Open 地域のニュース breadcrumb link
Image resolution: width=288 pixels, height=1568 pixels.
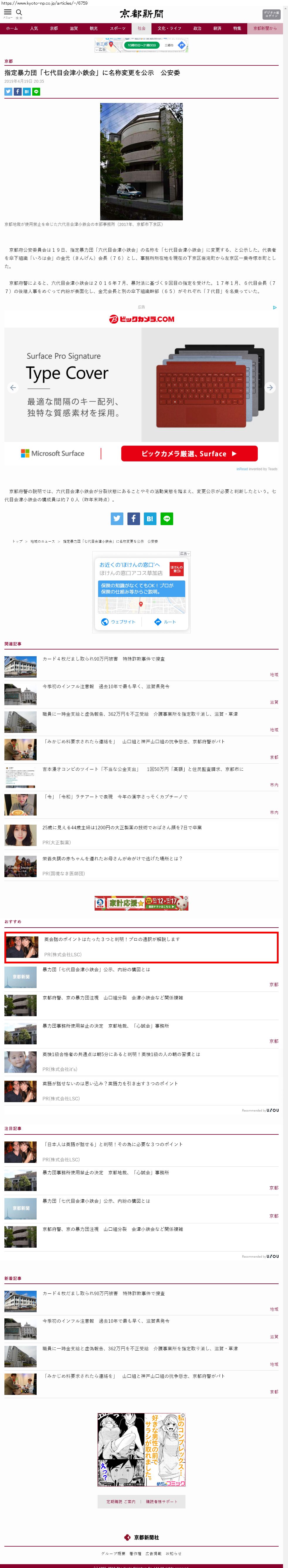[42, 541]
